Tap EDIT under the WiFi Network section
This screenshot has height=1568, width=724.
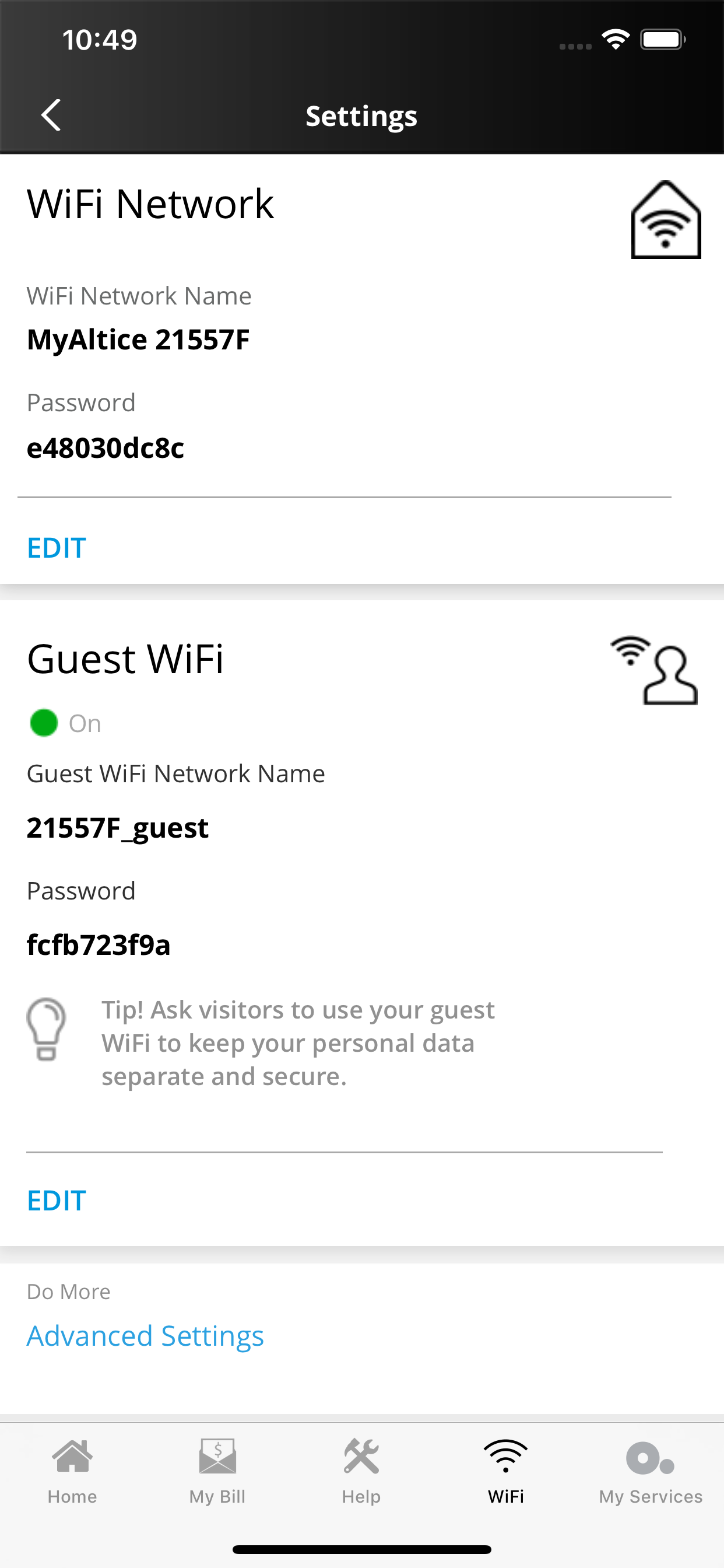[x=56, y=547]
